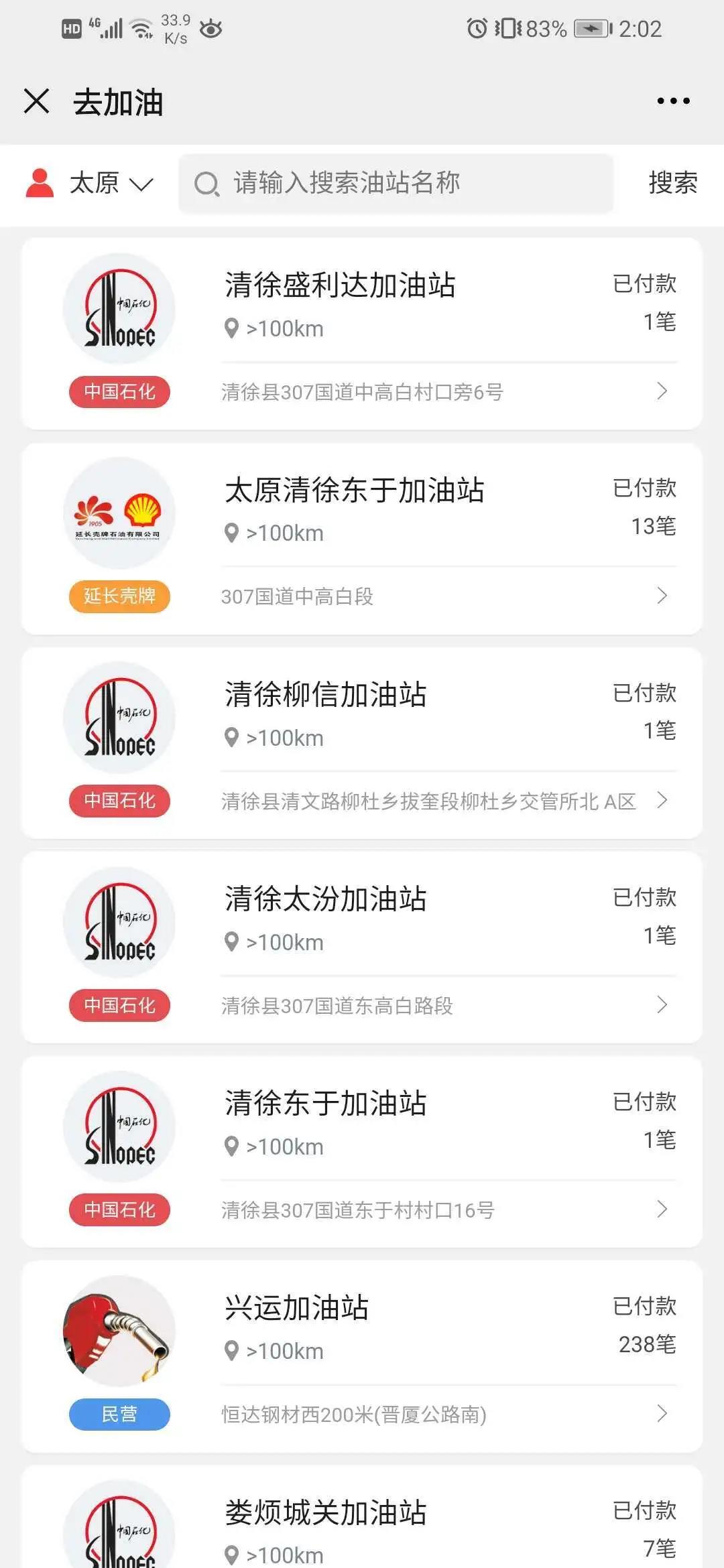Choose the 清徐太汾加油站 card
The image size is (724, 1568).
[362, 948]
